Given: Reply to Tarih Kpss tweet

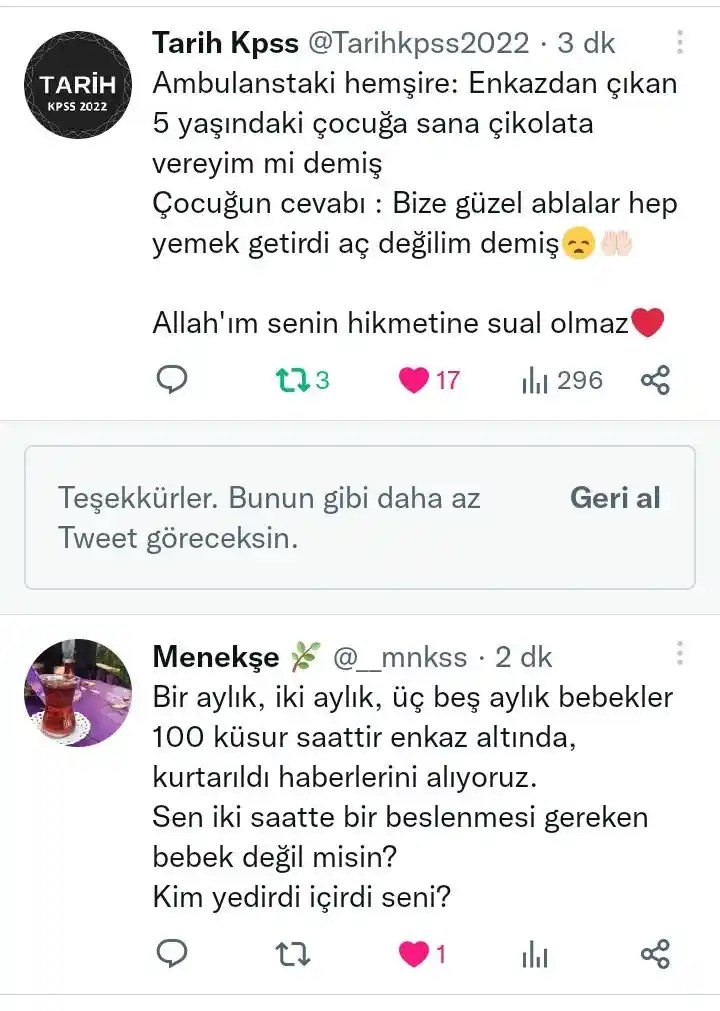Looking at the screenshot, I should 173,380.
